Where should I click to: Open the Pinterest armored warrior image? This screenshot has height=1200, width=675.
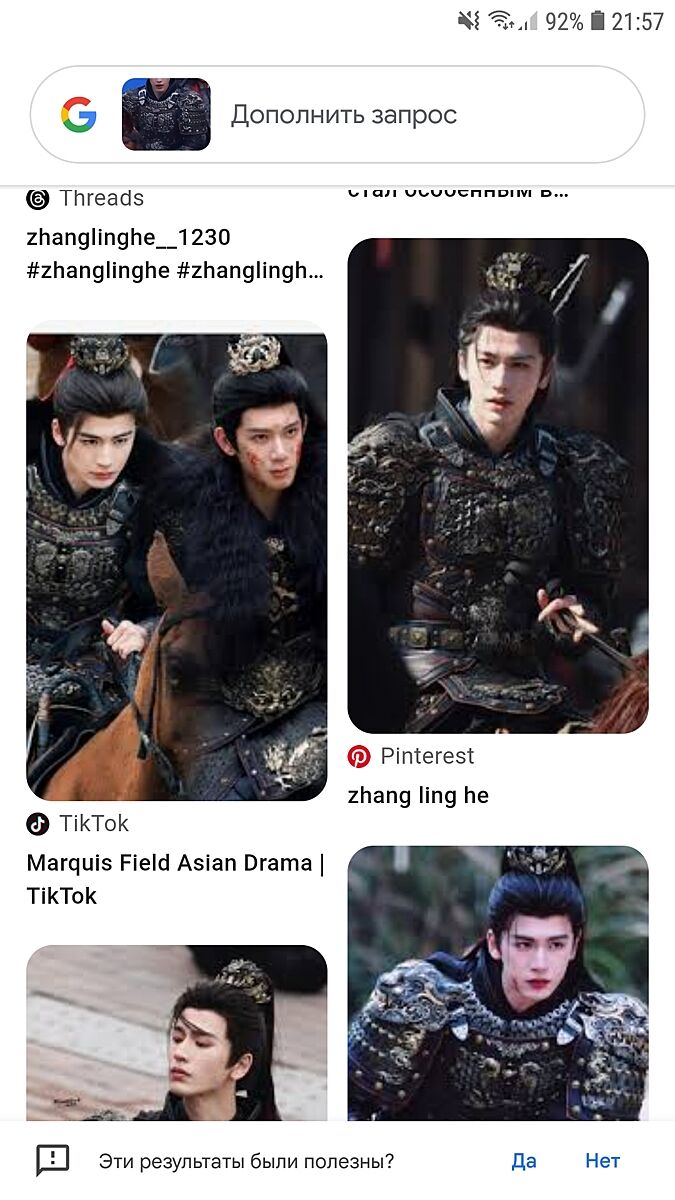[497, 485]
